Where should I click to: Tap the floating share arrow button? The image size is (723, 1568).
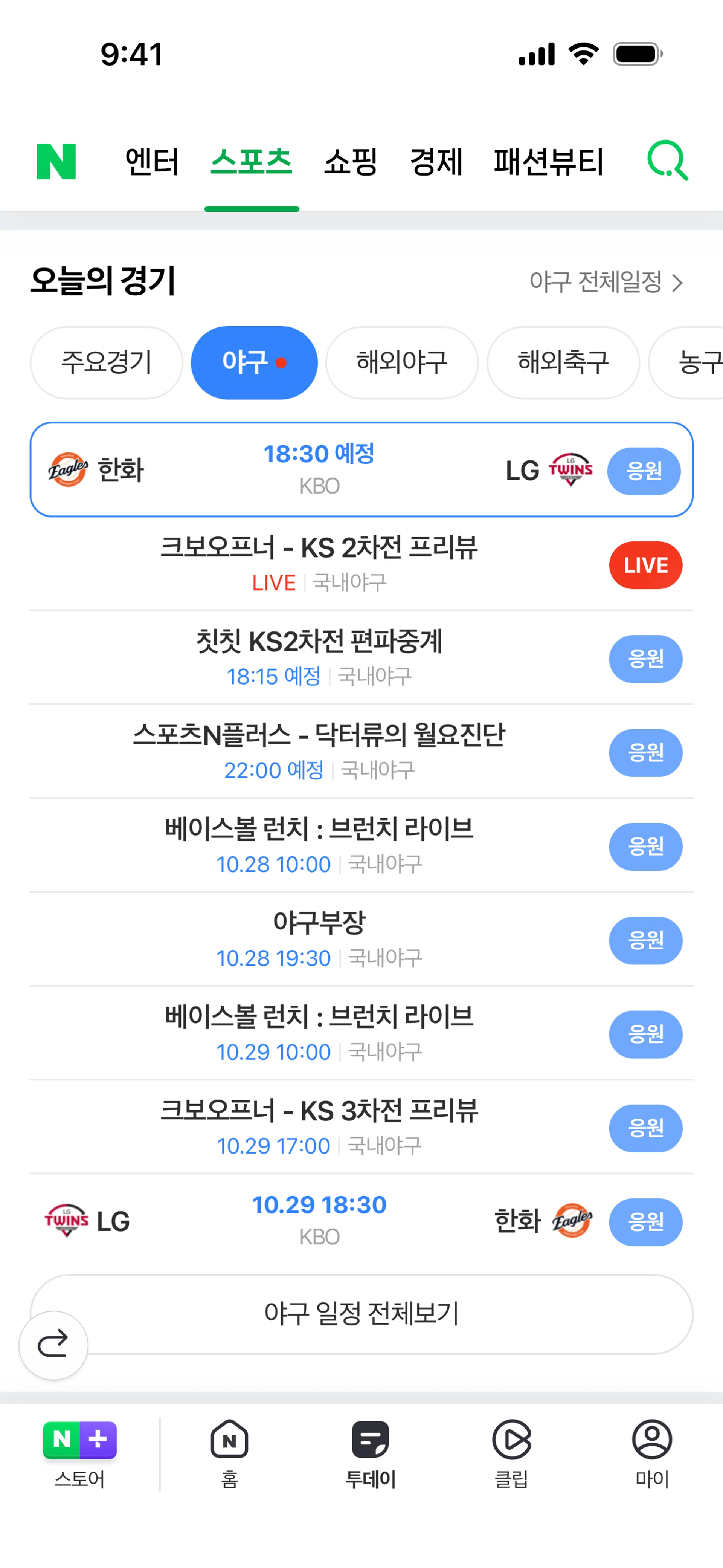click(53, 1345)
